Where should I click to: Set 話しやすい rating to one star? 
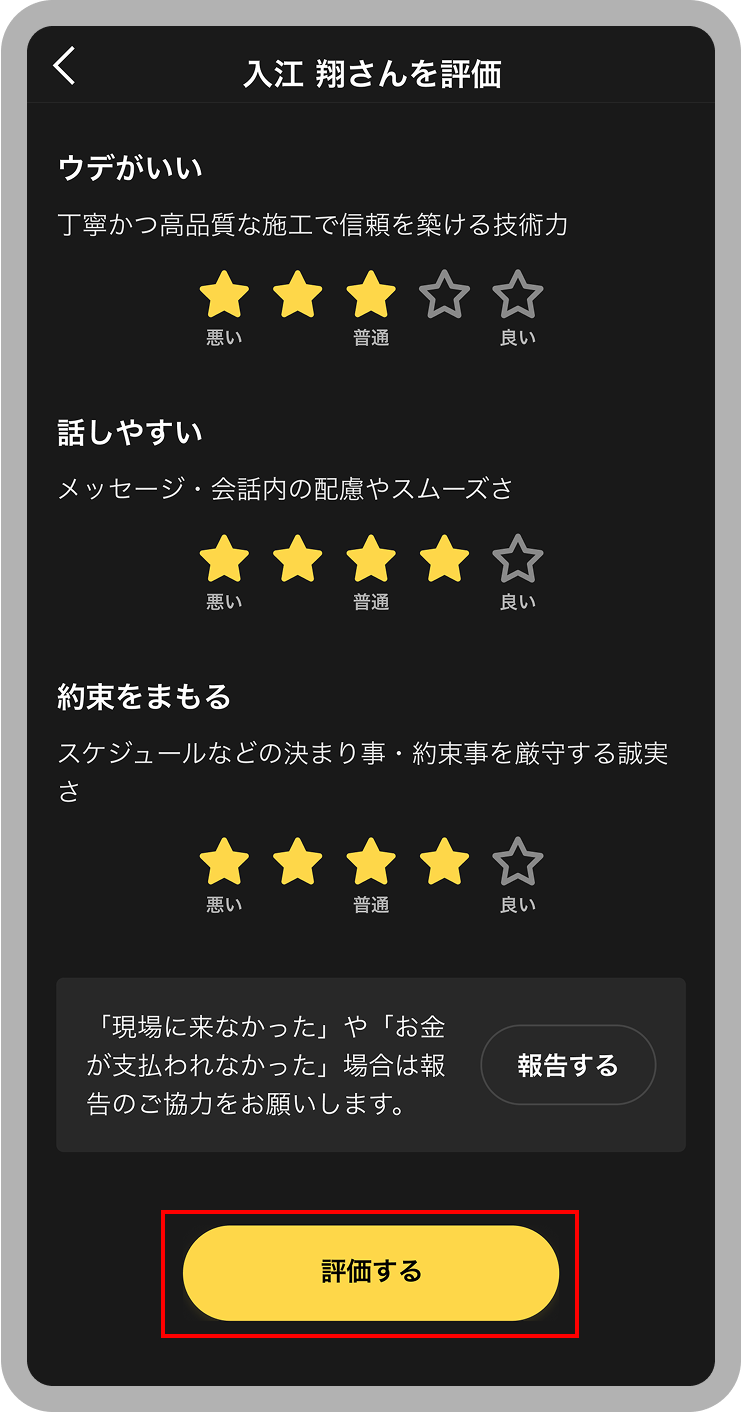click(224, 559)
